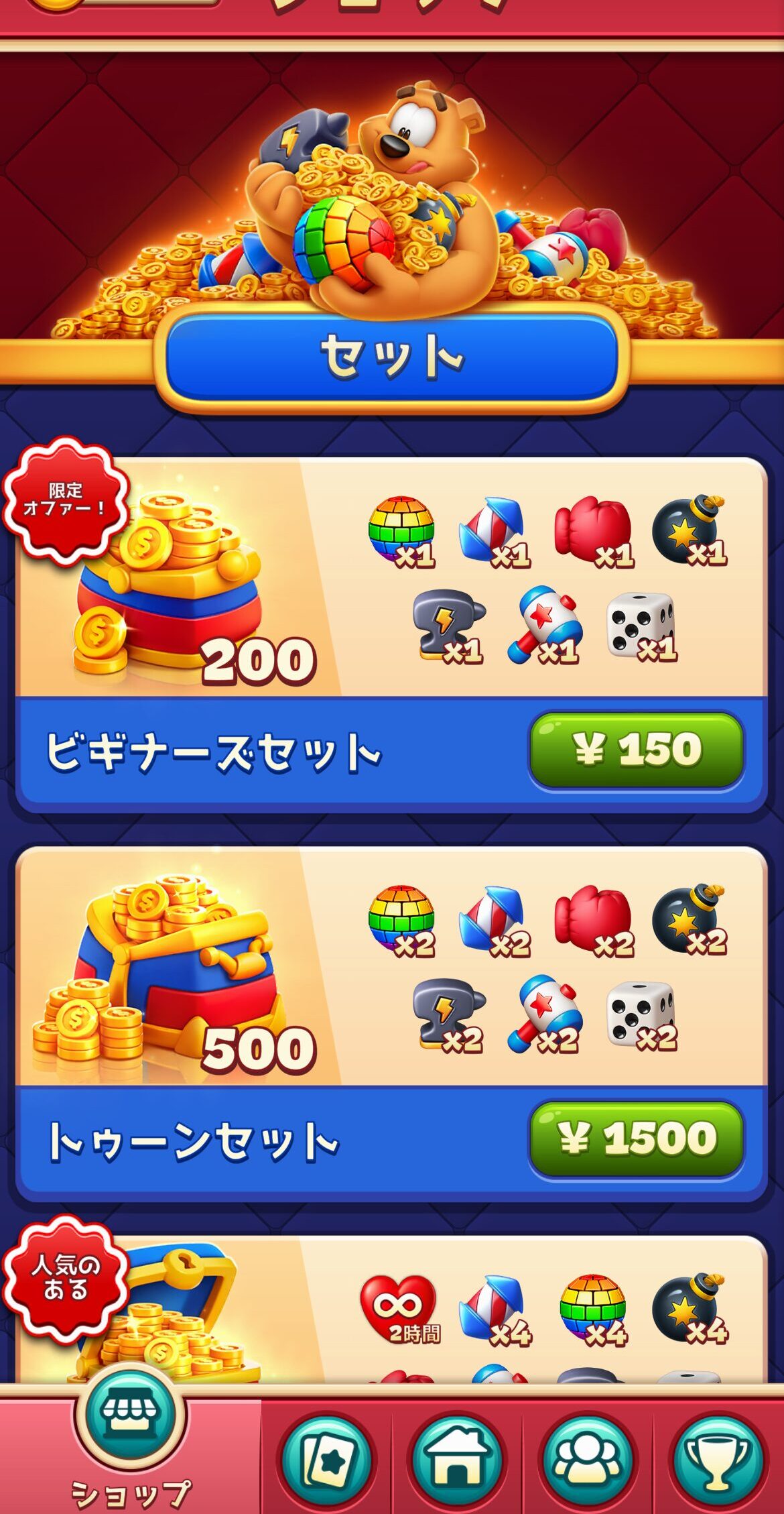This screenshot has height=1514, width=784.
Task: Open the team tab
Action: (588, 1460)
